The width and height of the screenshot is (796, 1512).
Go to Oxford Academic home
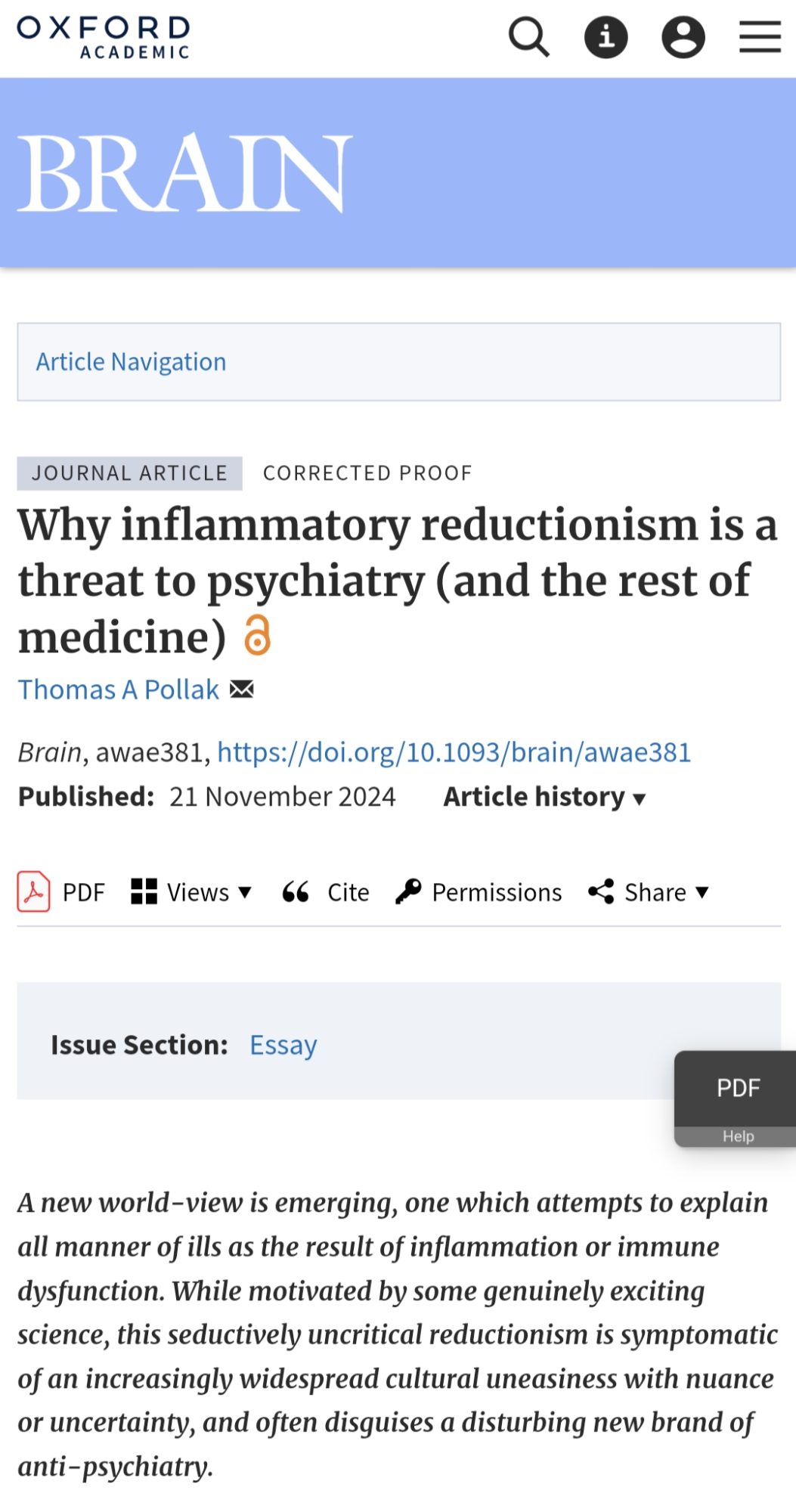click(x=104, y=37)
